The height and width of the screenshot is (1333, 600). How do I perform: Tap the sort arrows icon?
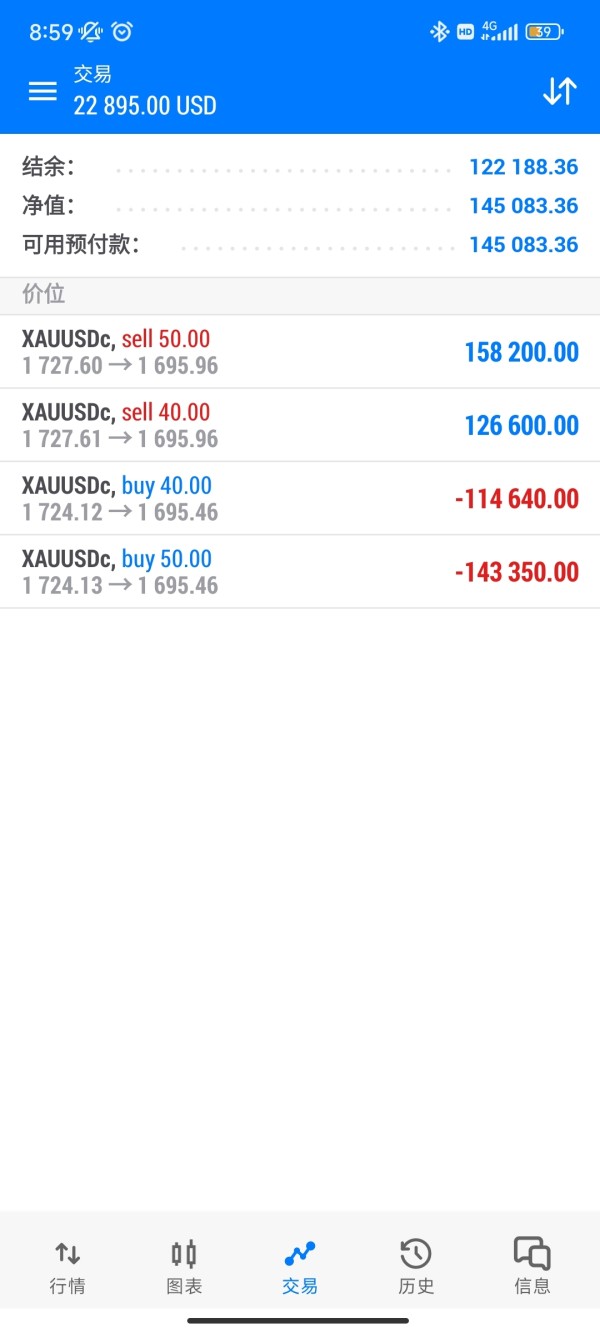[x=559, y=91]
